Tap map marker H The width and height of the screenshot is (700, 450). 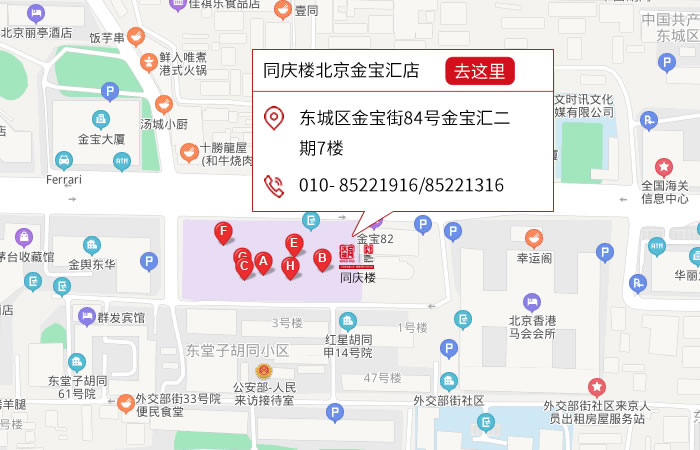click(289, 266)
